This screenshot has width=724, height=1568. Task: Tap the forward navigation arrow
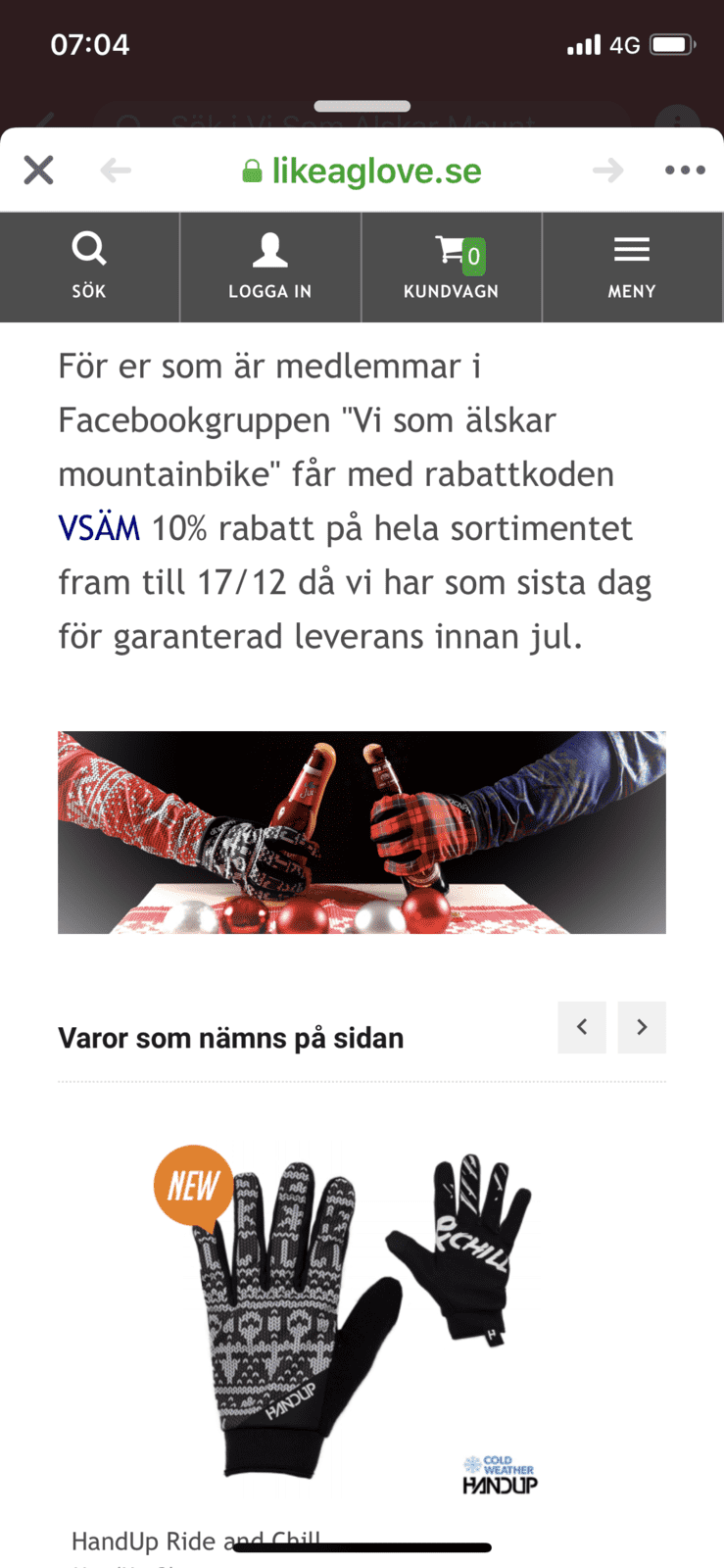608,169
